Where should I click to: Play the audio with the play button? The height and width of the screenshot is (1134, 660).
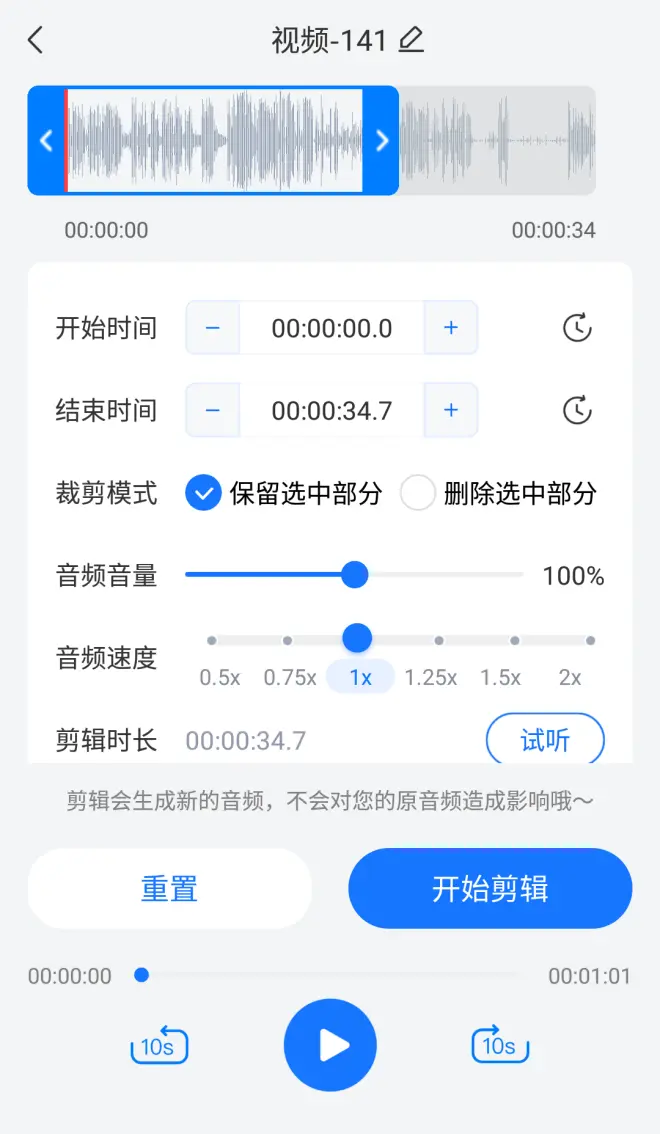pos(330,1045)
